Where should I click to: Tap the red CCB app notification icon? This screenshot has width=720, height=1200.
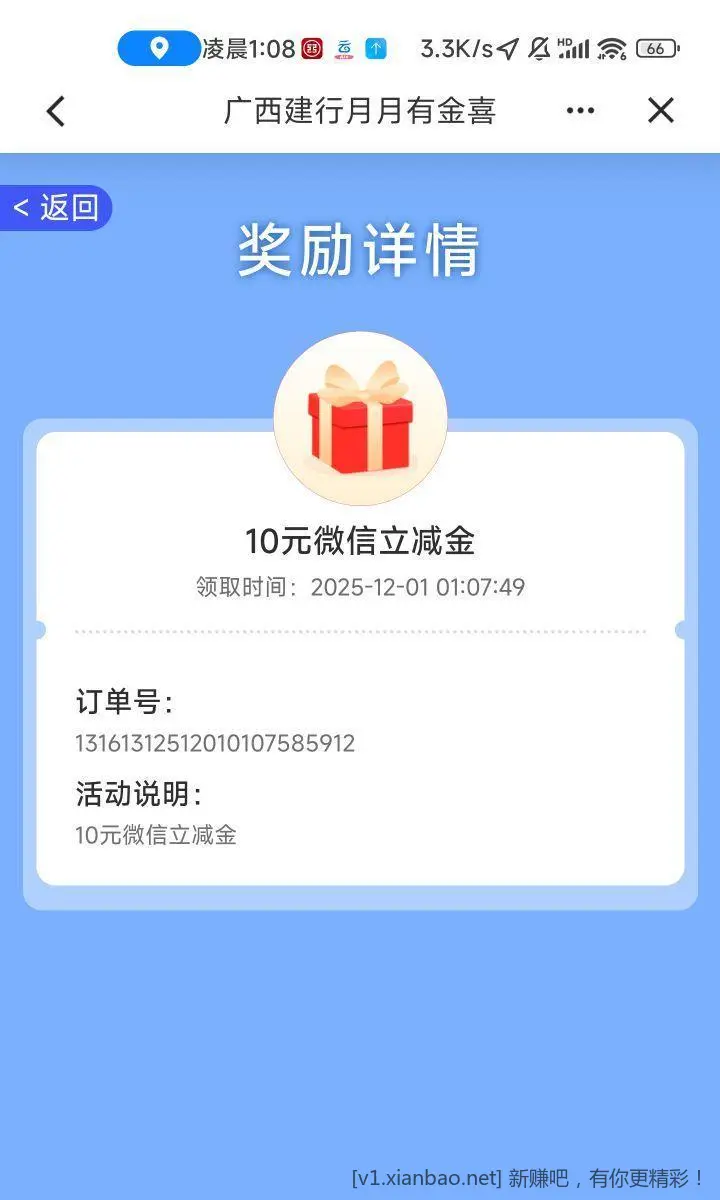[x=311, y=48]
